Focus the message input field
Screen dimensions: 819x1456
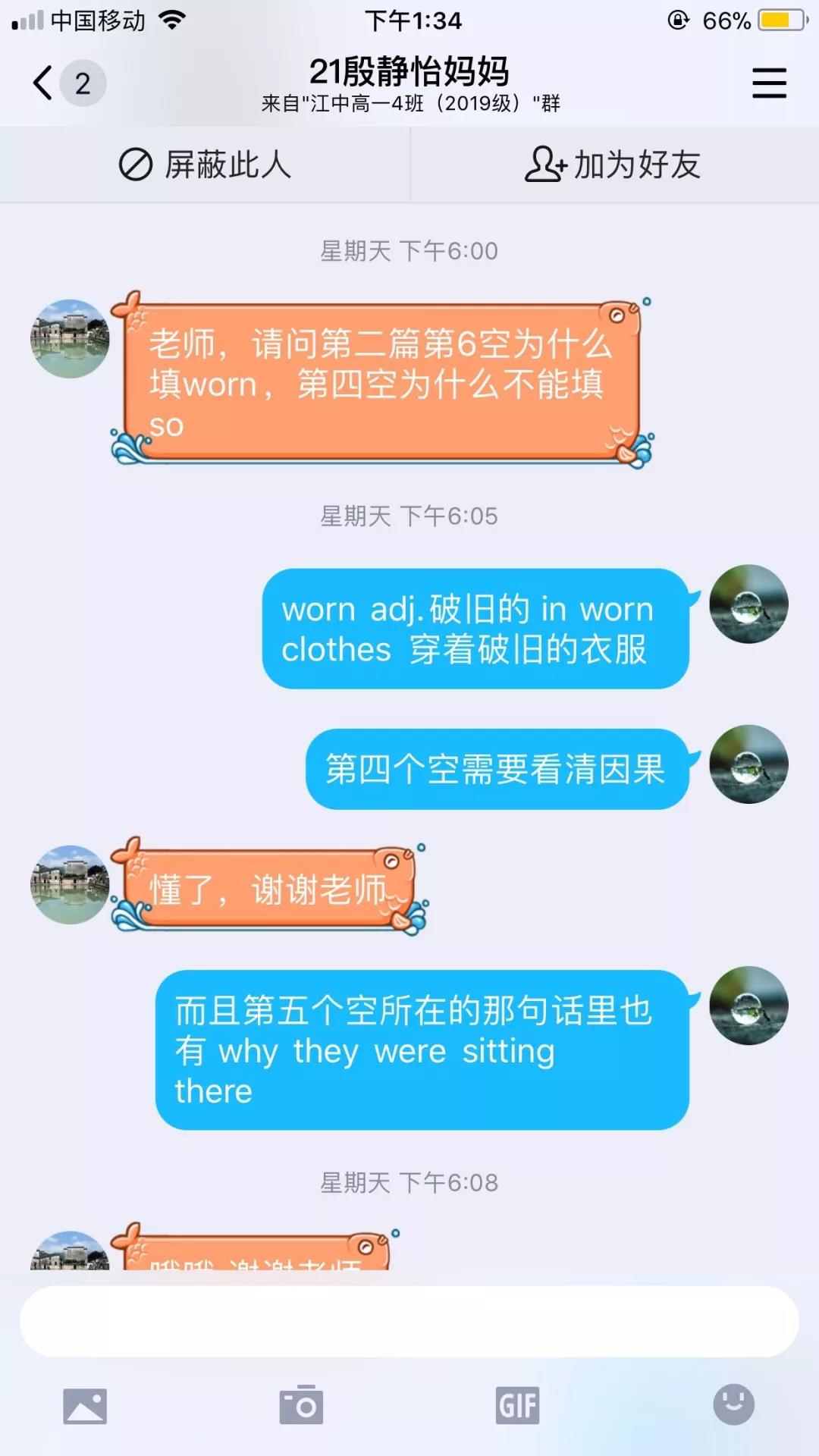tap(409, 1321)
